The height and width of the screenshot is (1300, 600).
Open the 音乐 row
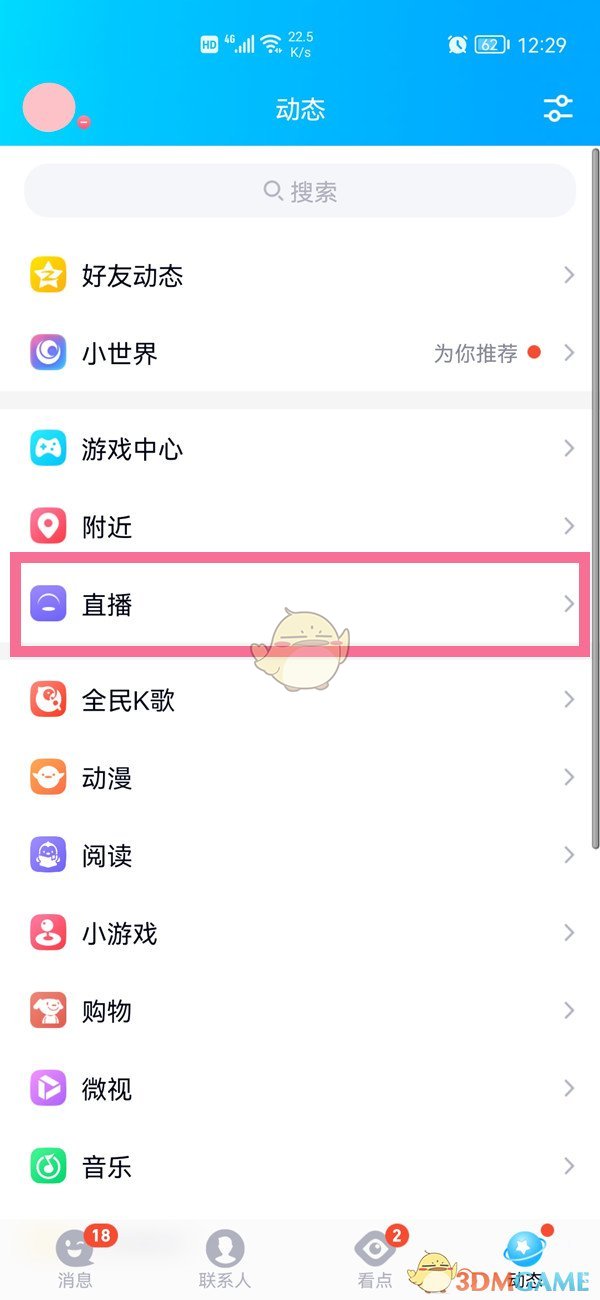coord(300,1166)
